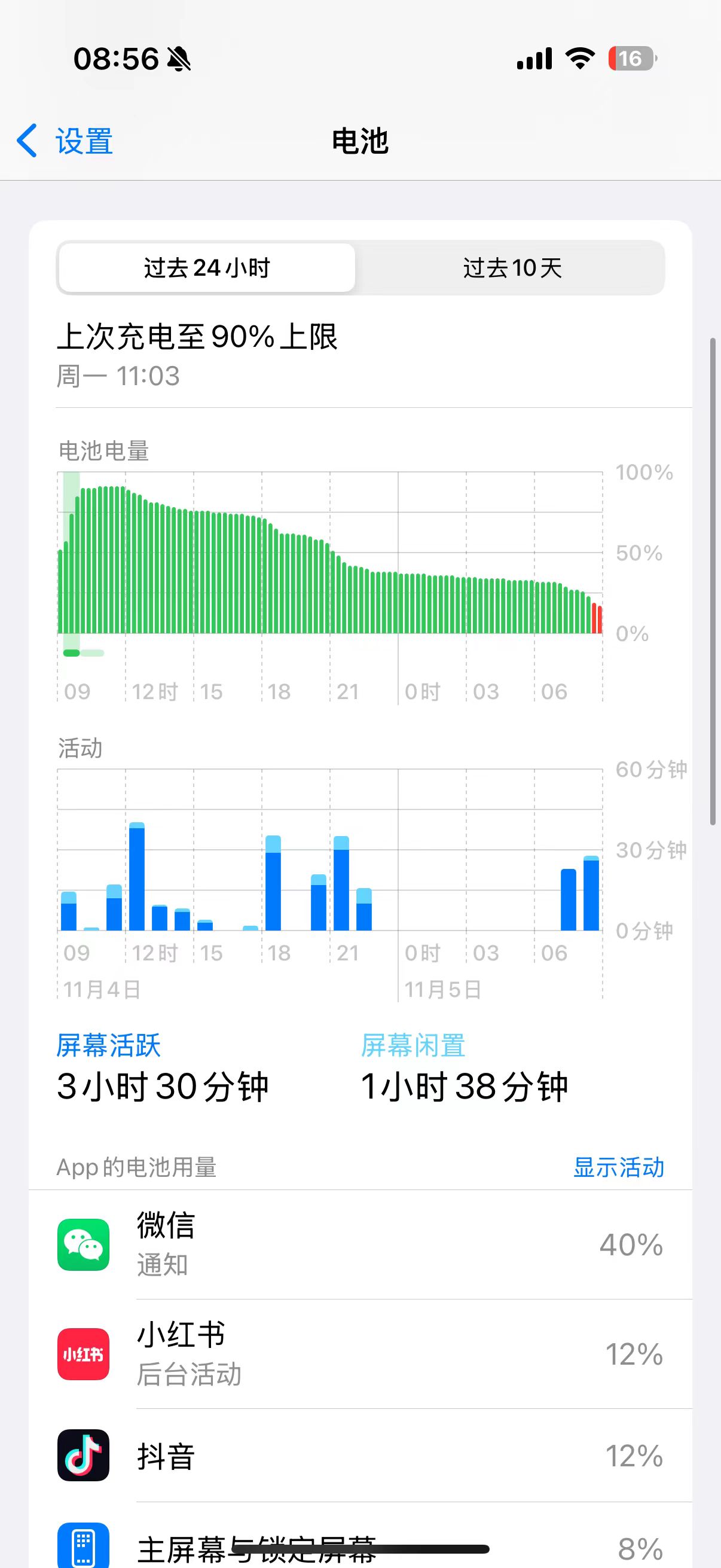Tap 显示活动 link
Viewport: 721px width, 1568px height.
pyautogui.click(x=618, y=1167)
